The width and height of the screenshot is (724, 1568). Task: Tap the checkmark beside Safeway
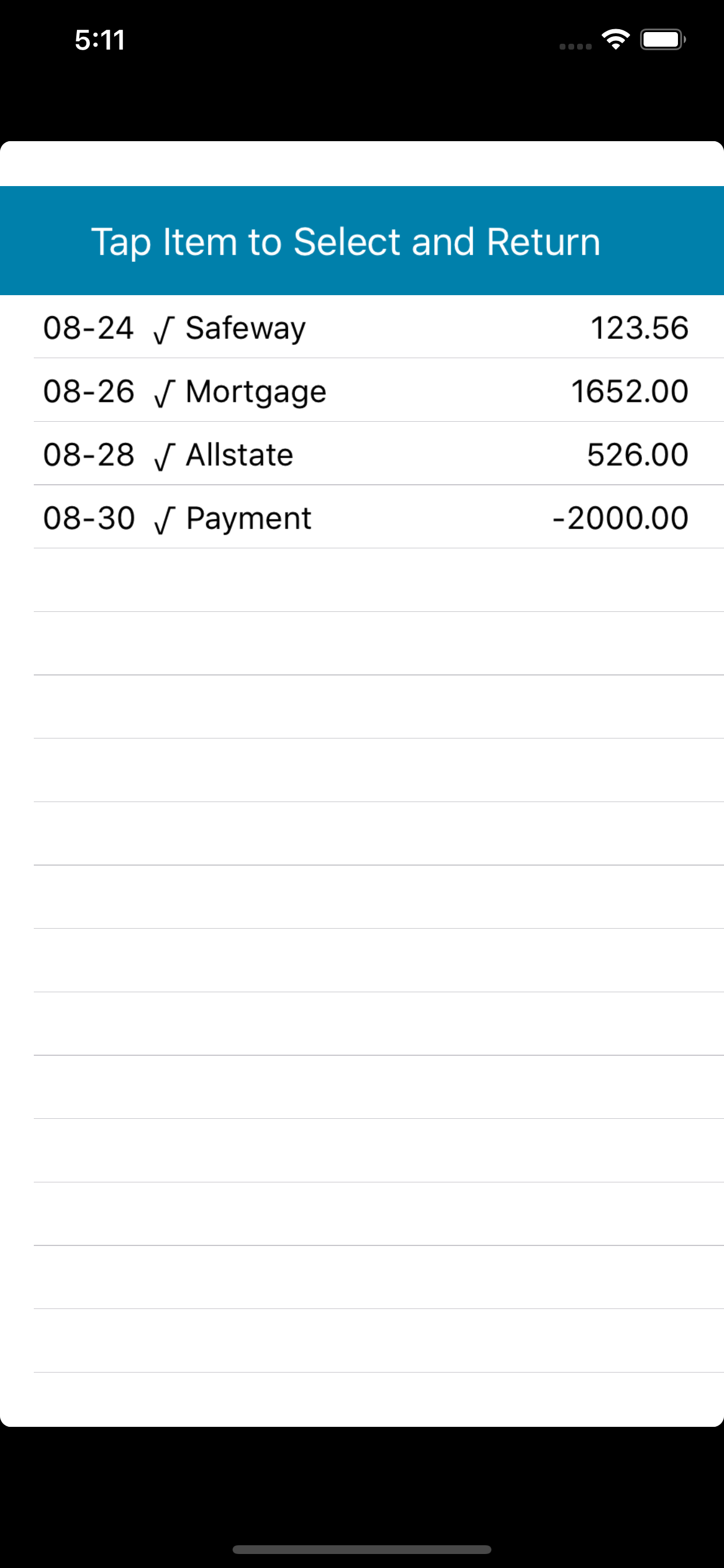pyautogui.click(x=164, y=328)
